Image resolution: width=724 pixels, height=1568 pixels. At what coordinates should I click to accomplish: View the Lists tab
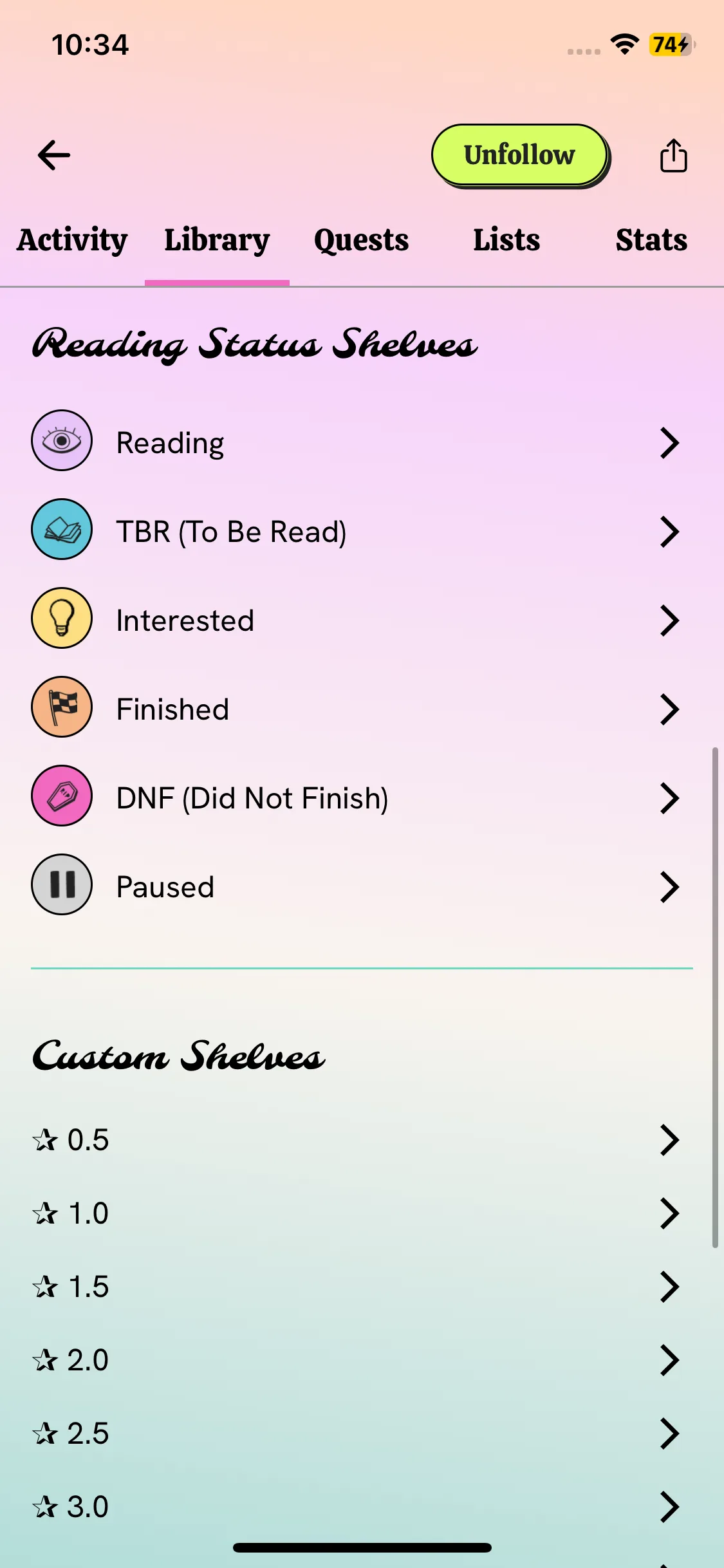point(506,240)
